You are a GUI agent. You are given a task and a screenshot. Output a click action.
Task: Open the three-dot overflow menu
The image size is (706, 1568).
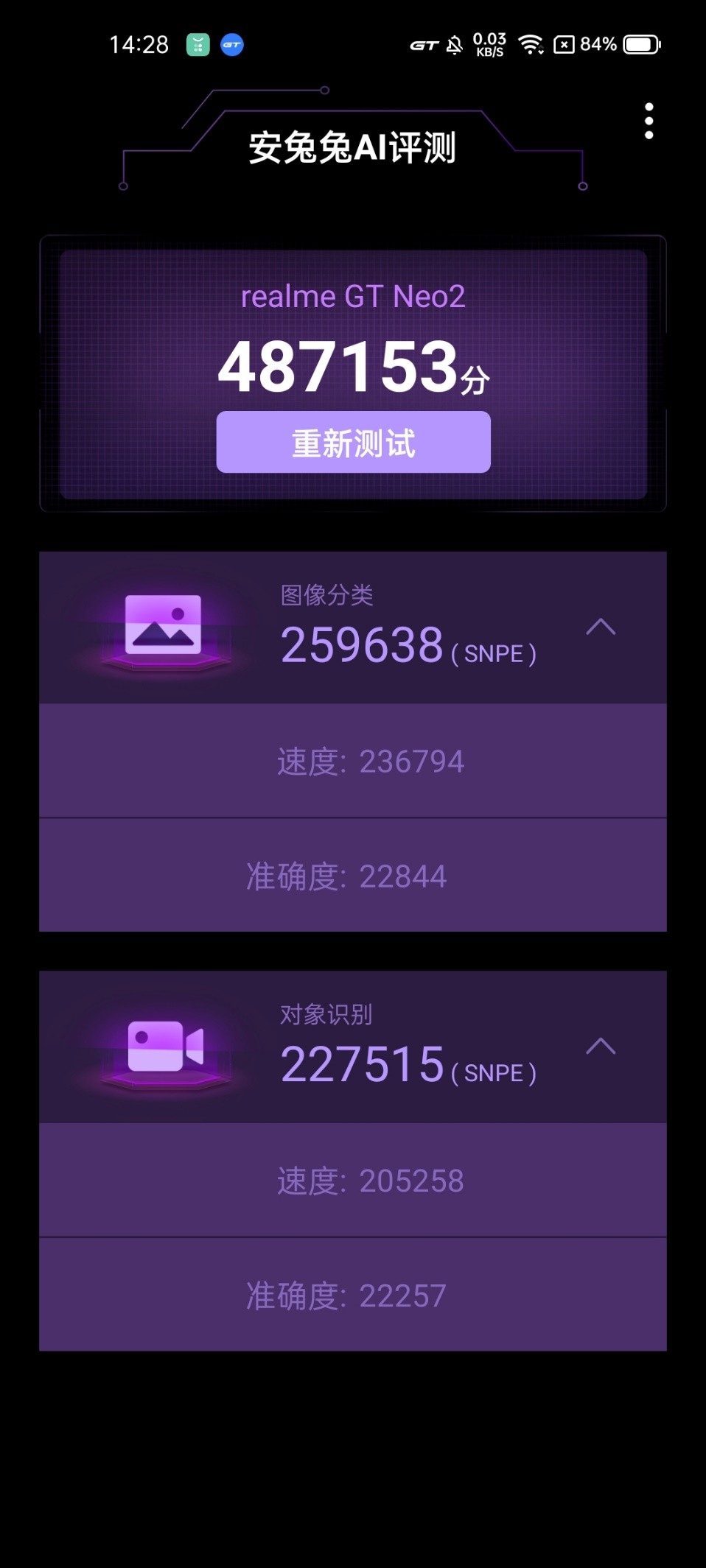click(x=649, y=122)
